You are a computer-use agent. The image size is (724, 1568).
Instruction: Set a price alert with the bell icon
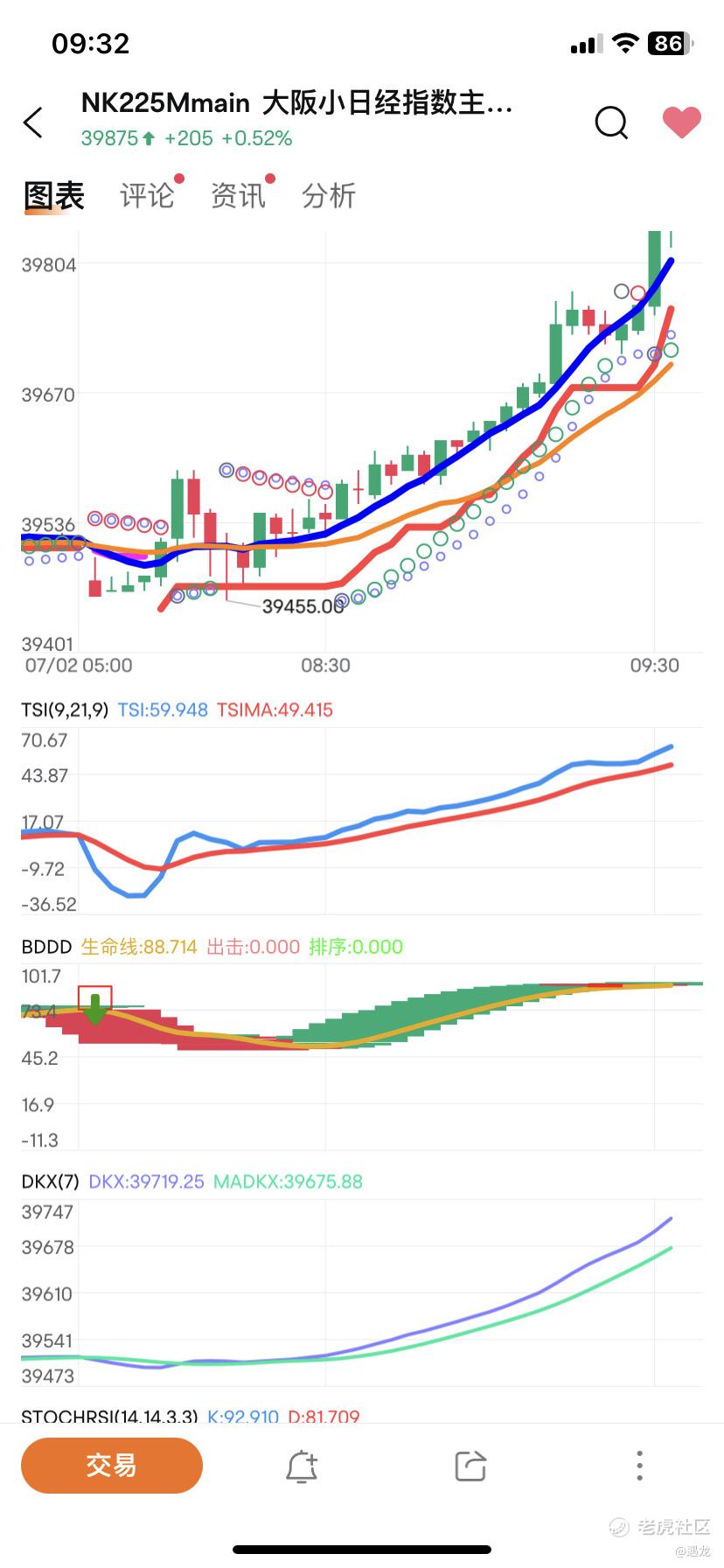click(x=302, y=1466)
